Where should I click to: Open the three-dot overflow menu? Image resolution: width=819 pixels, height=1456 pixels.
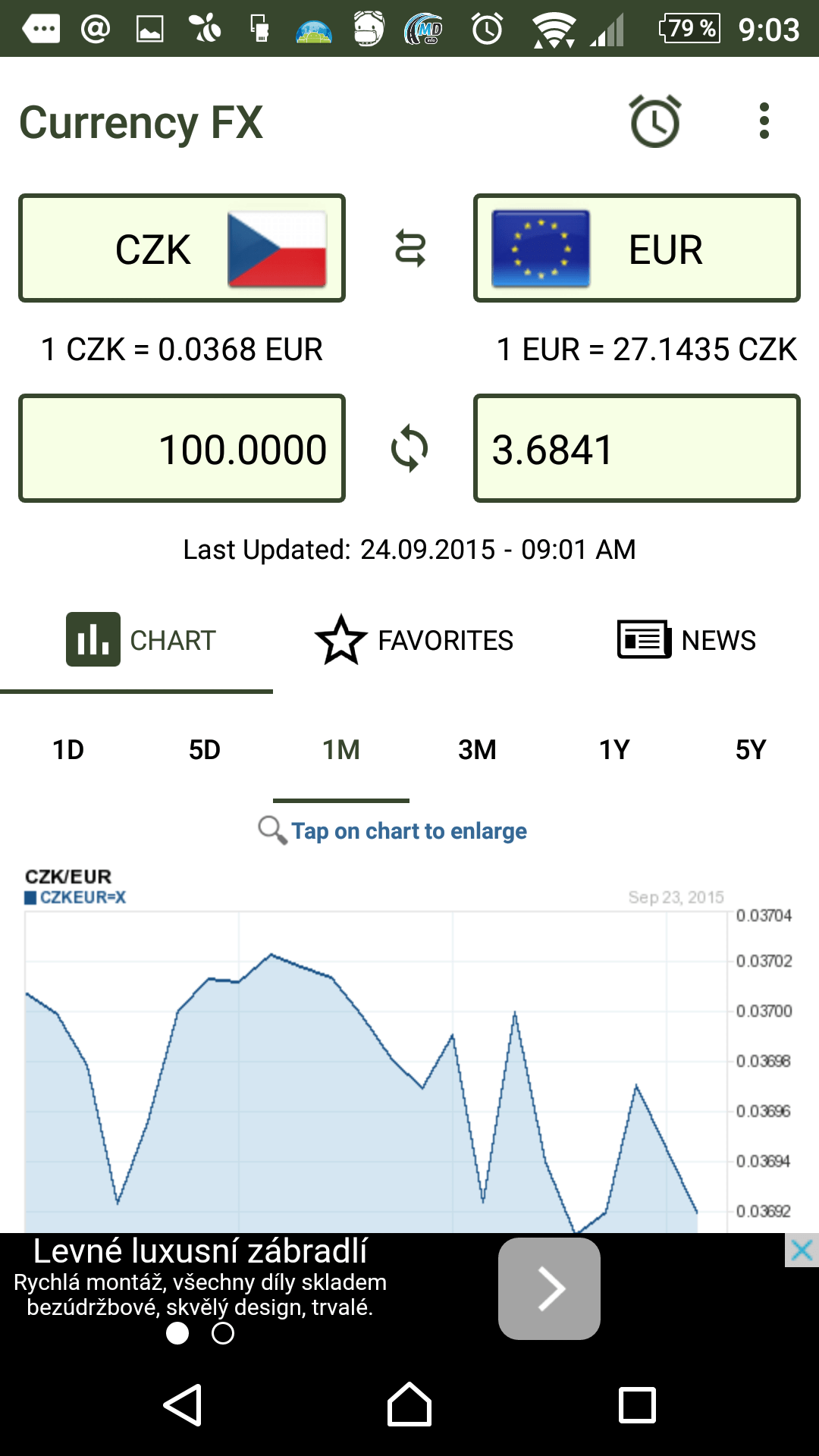pos(764,121)
